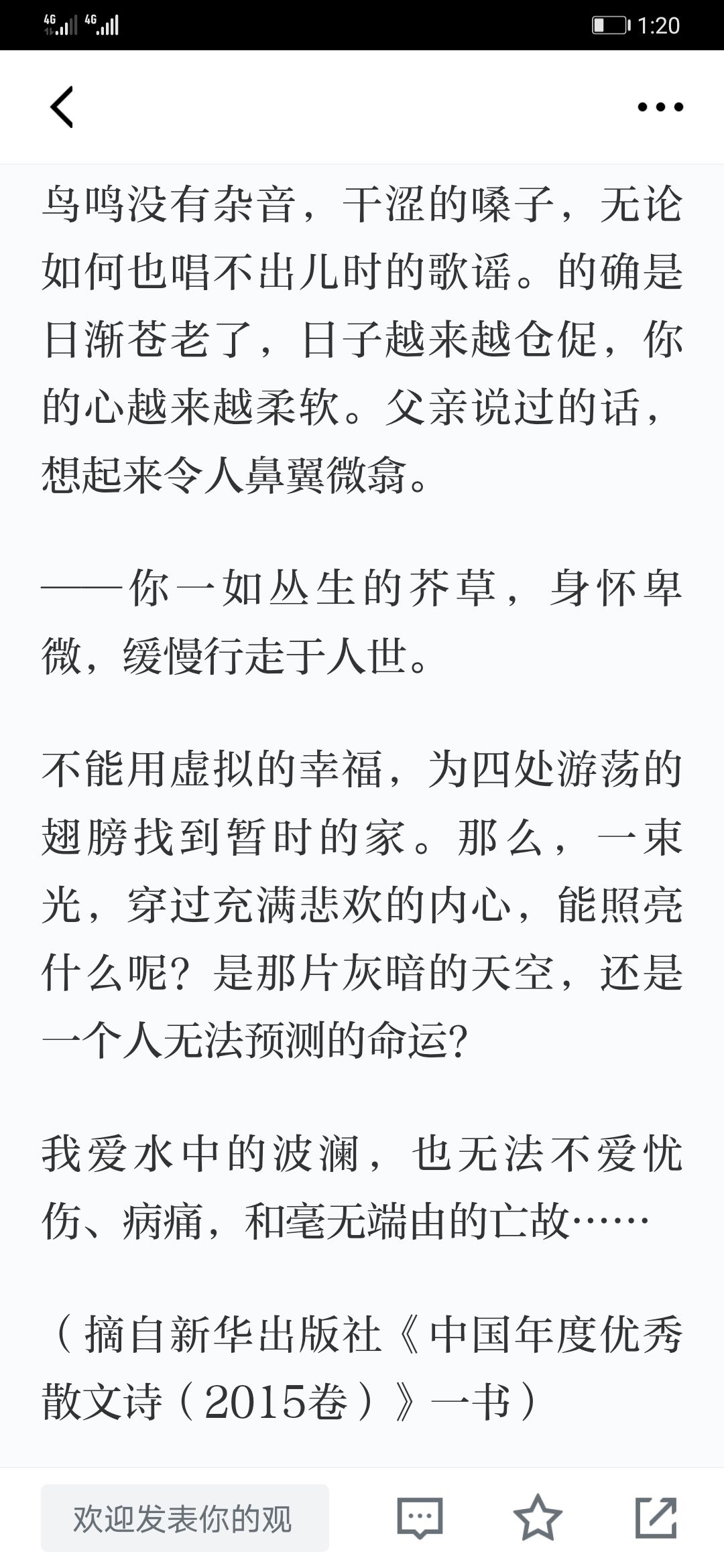This screenshot has height=1568, width=724.
Task: Open the three-dot overflow menu
Action: [660, 107]
